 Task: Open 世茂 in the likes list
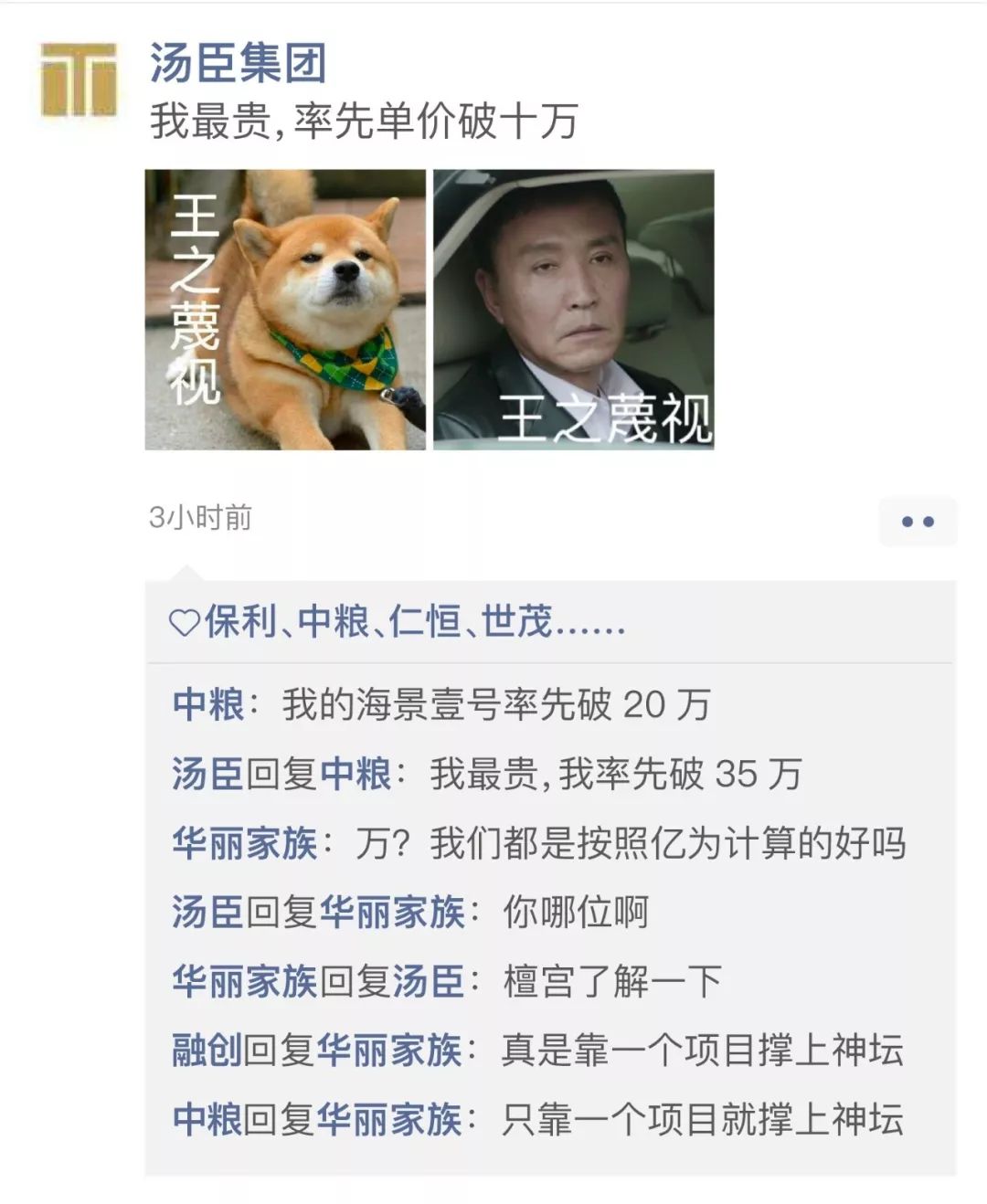point(516,622)
